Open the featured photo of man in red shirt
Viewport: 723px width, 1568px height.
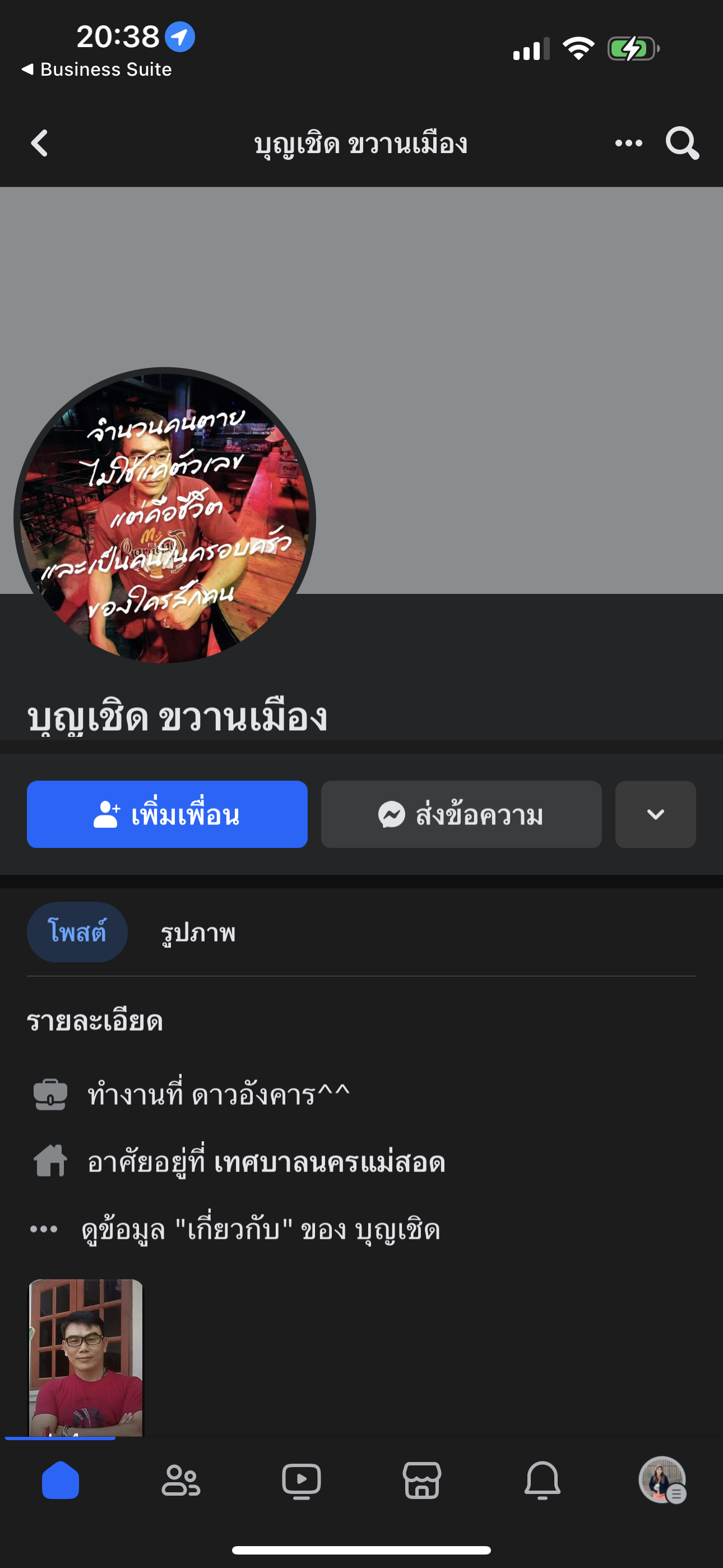point(86,1357)
